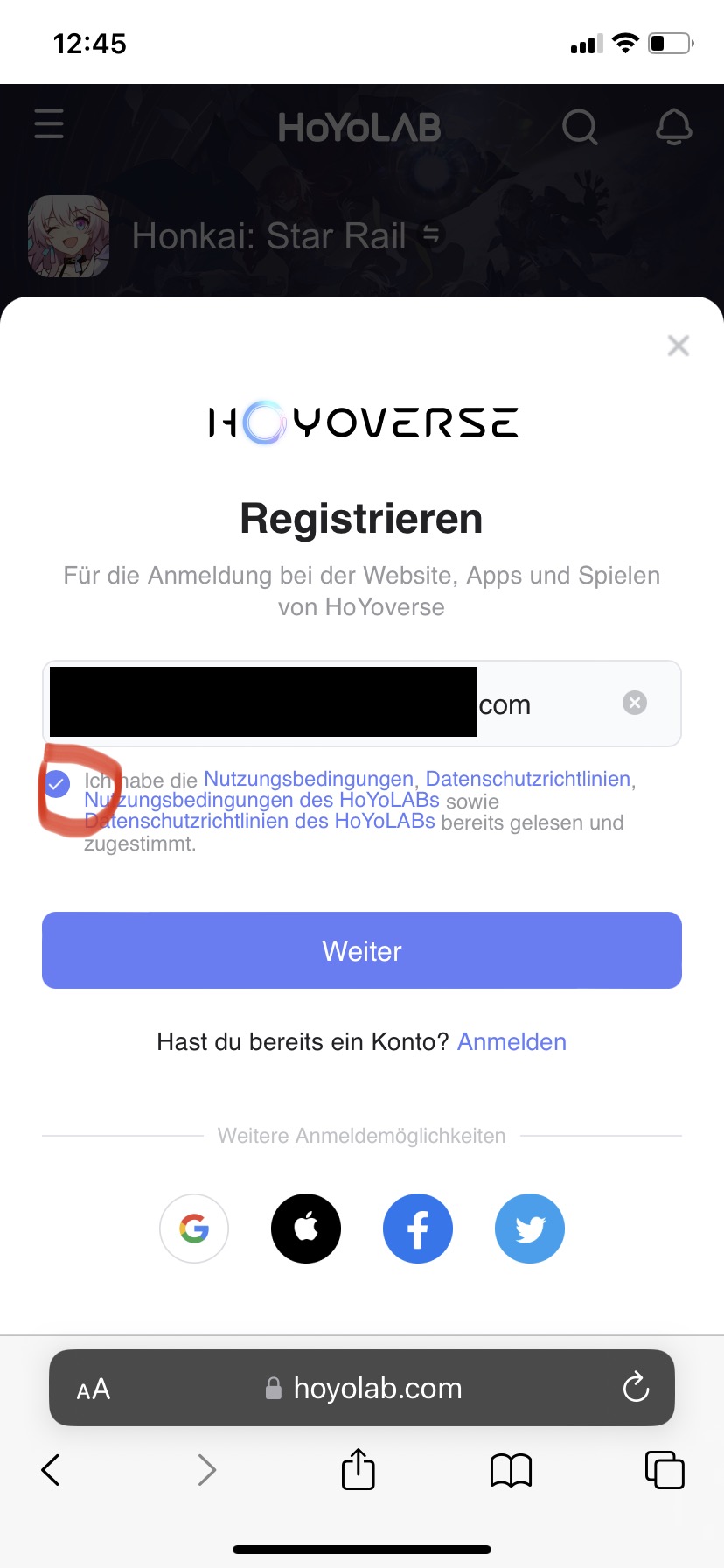This screenshot has width=724, height=1568.
Task: Go back in Safari
Action: coord(51,1470)
